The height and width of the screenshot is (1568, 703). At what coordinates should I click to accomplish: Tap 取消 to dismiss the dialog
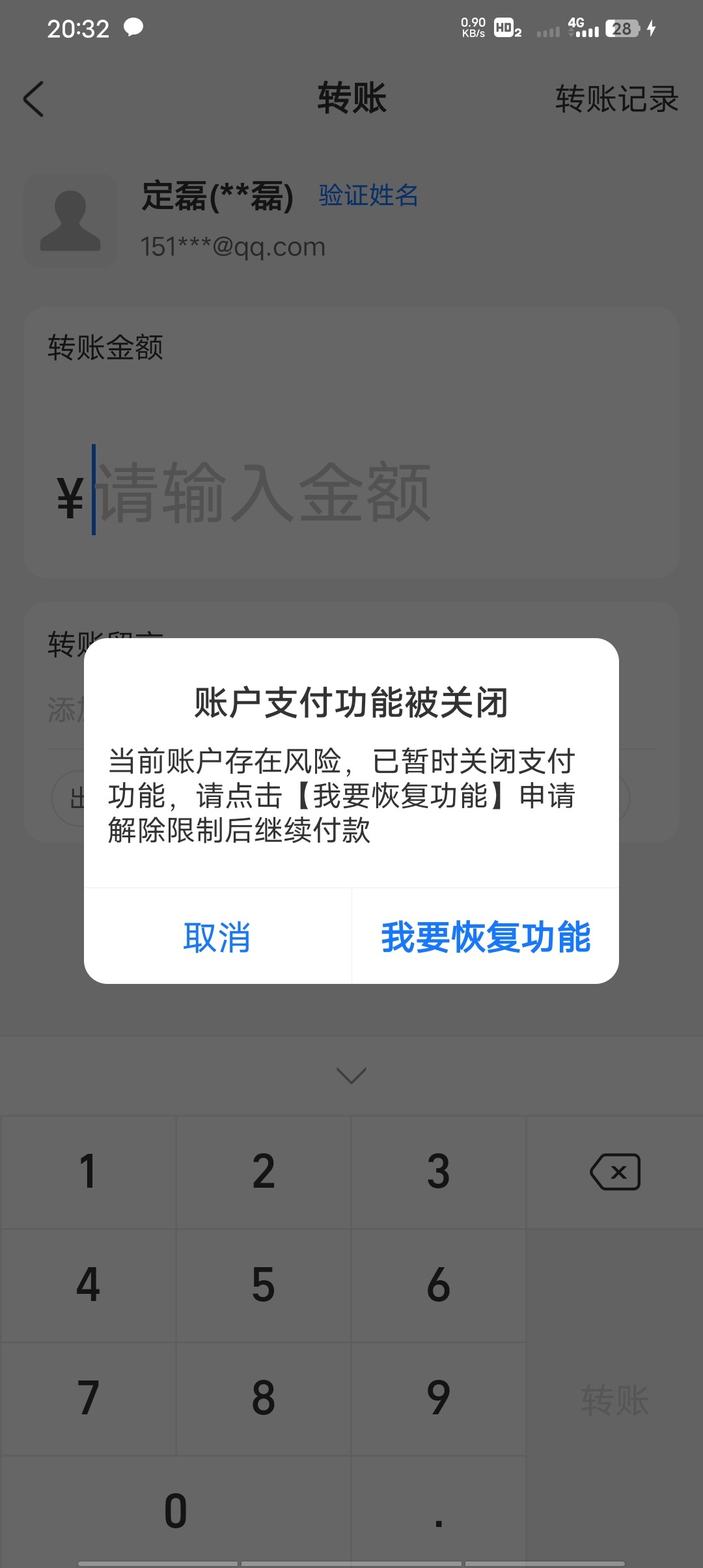tap(217, 938)
